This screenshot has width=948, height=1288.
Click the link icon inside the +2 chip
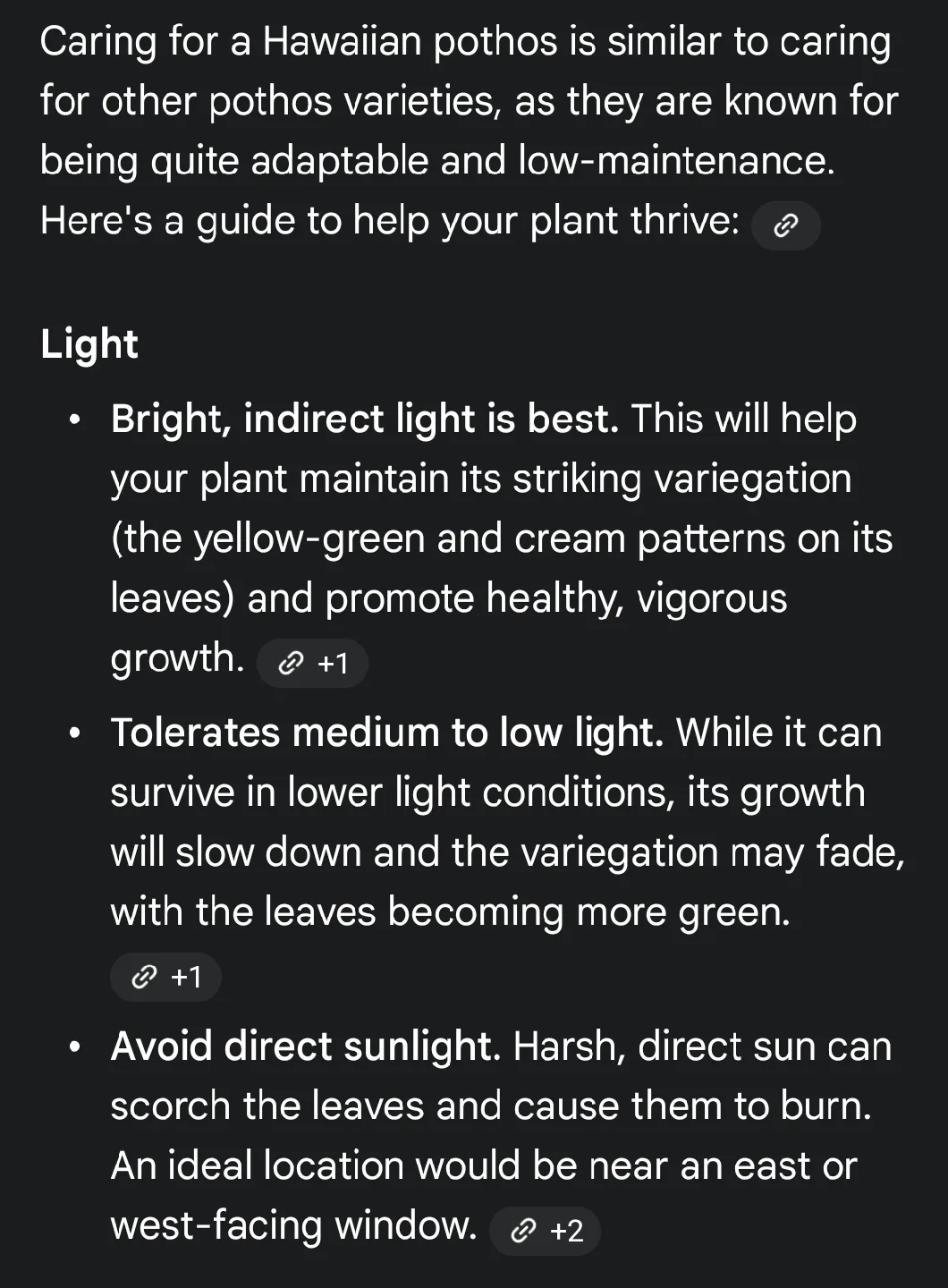521,1231
